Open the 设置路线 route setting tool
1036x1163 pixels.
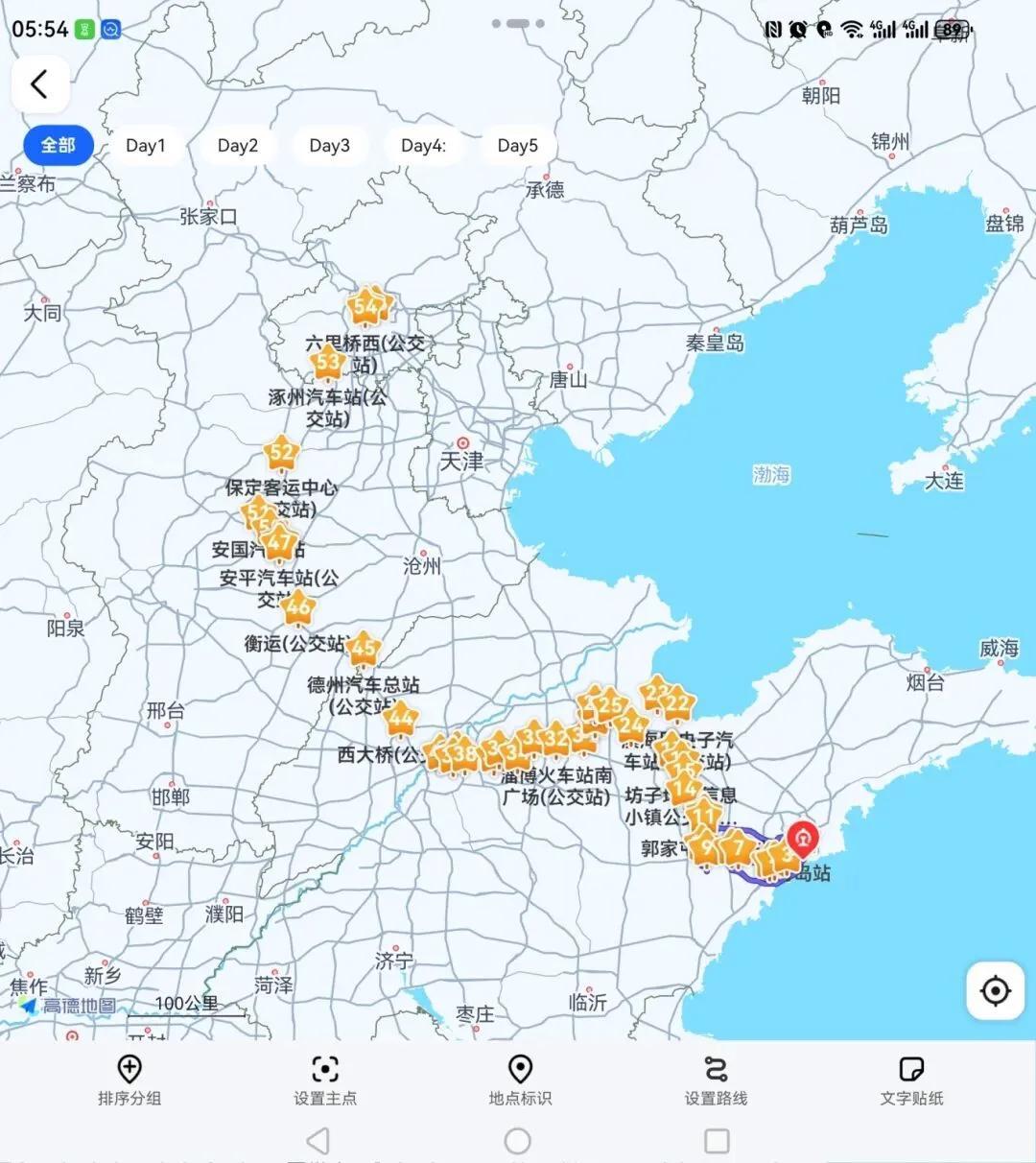(715, 1079)
